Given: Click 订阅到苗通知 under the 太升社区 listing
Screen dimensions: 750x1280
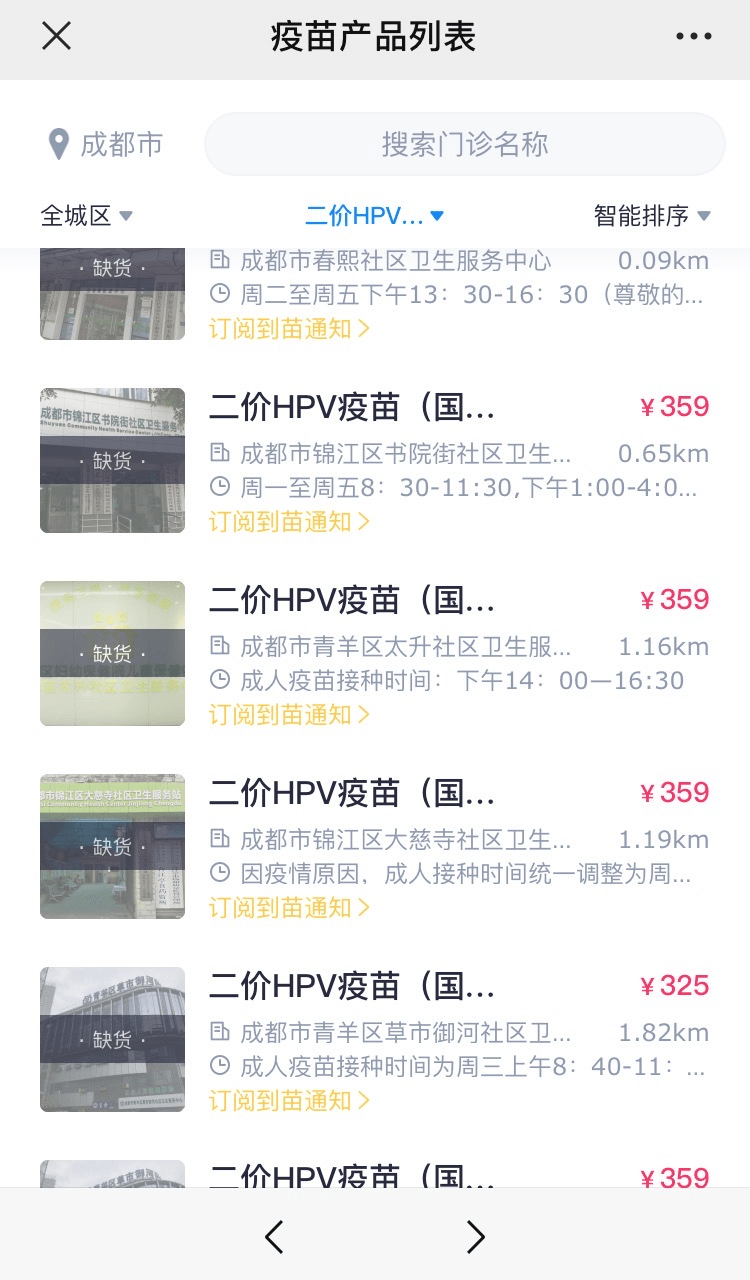Looking at the screenshot, I should pos(290,714).
